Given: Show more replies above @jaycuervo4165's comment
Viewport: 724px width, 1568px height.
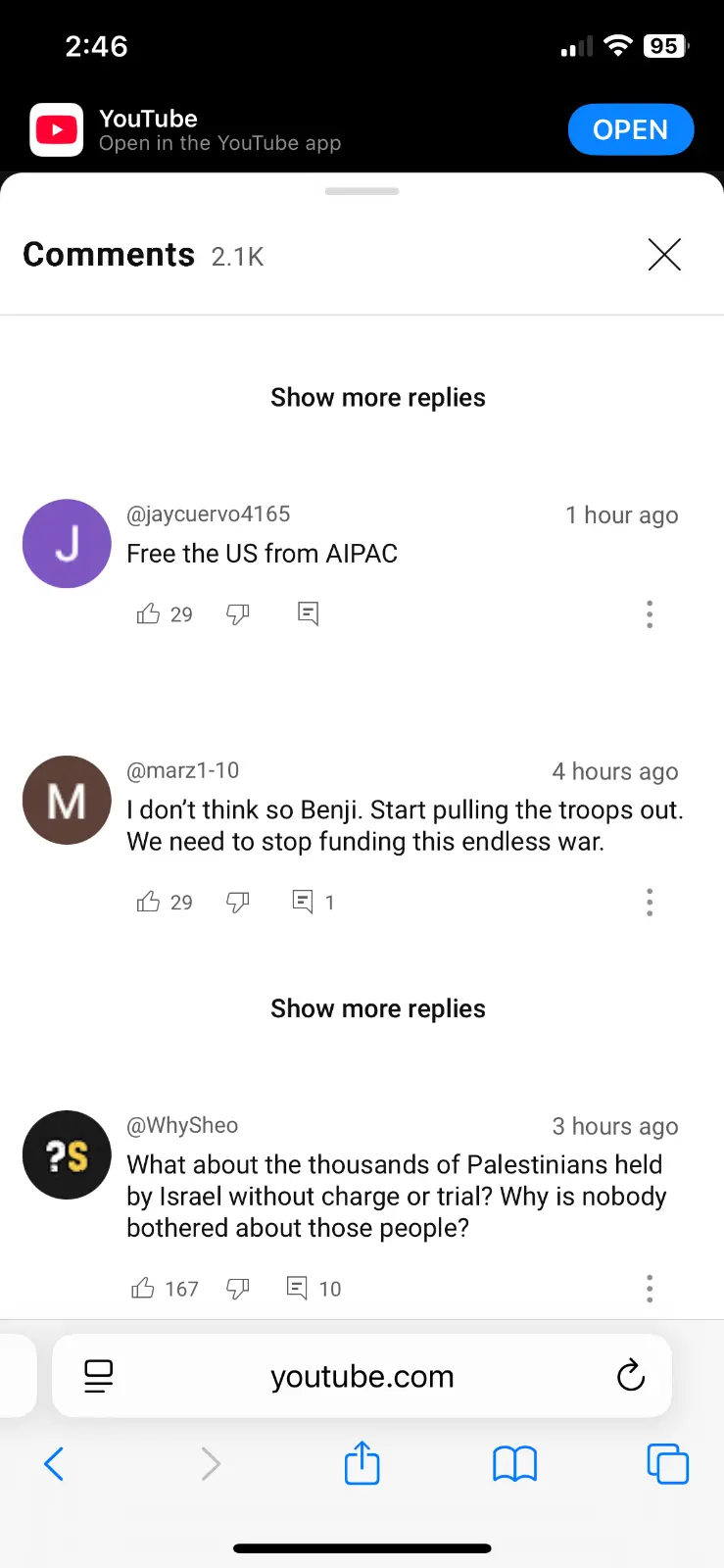Looking at the screenshot, I should point(377,397).
